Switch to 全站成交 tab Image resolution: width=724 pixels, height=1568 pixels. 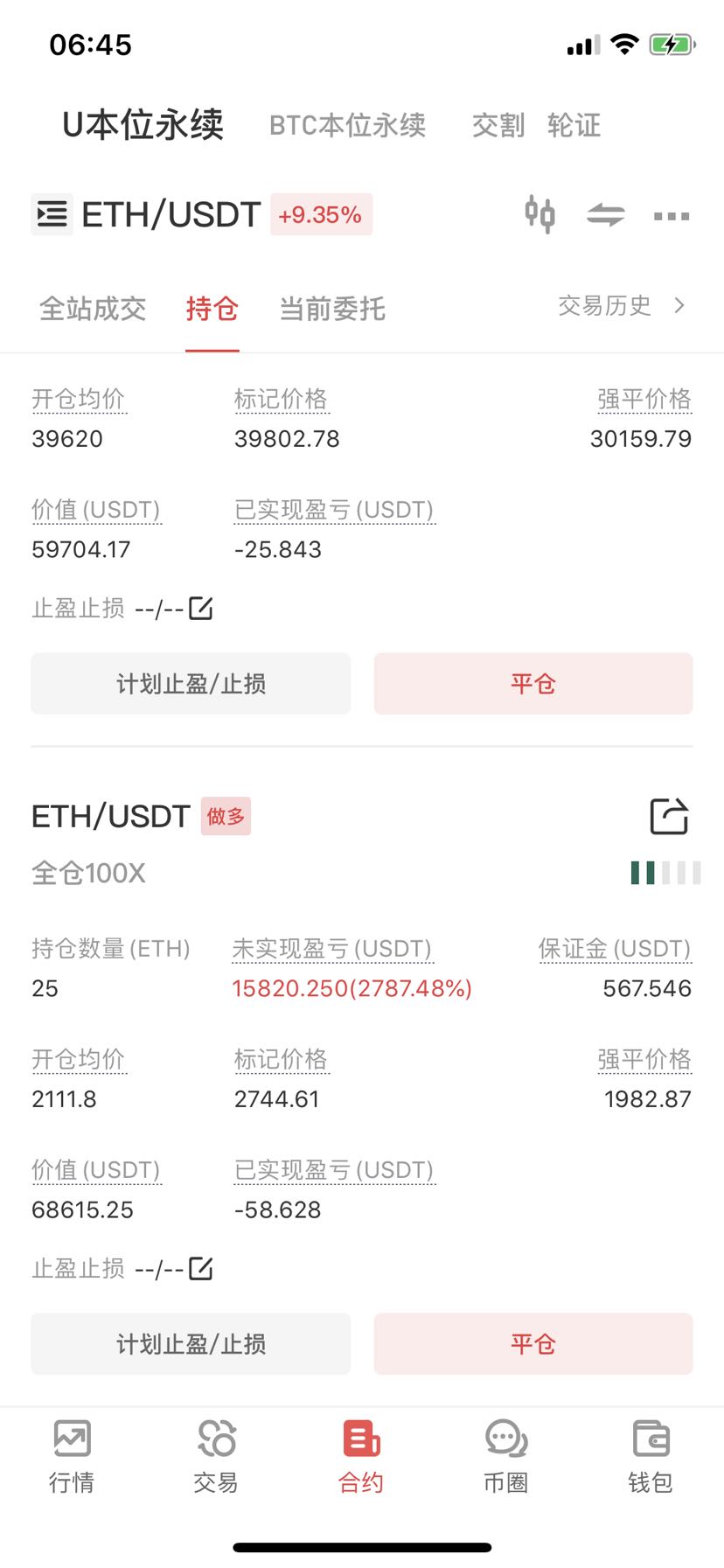click(x=93, y=308)
